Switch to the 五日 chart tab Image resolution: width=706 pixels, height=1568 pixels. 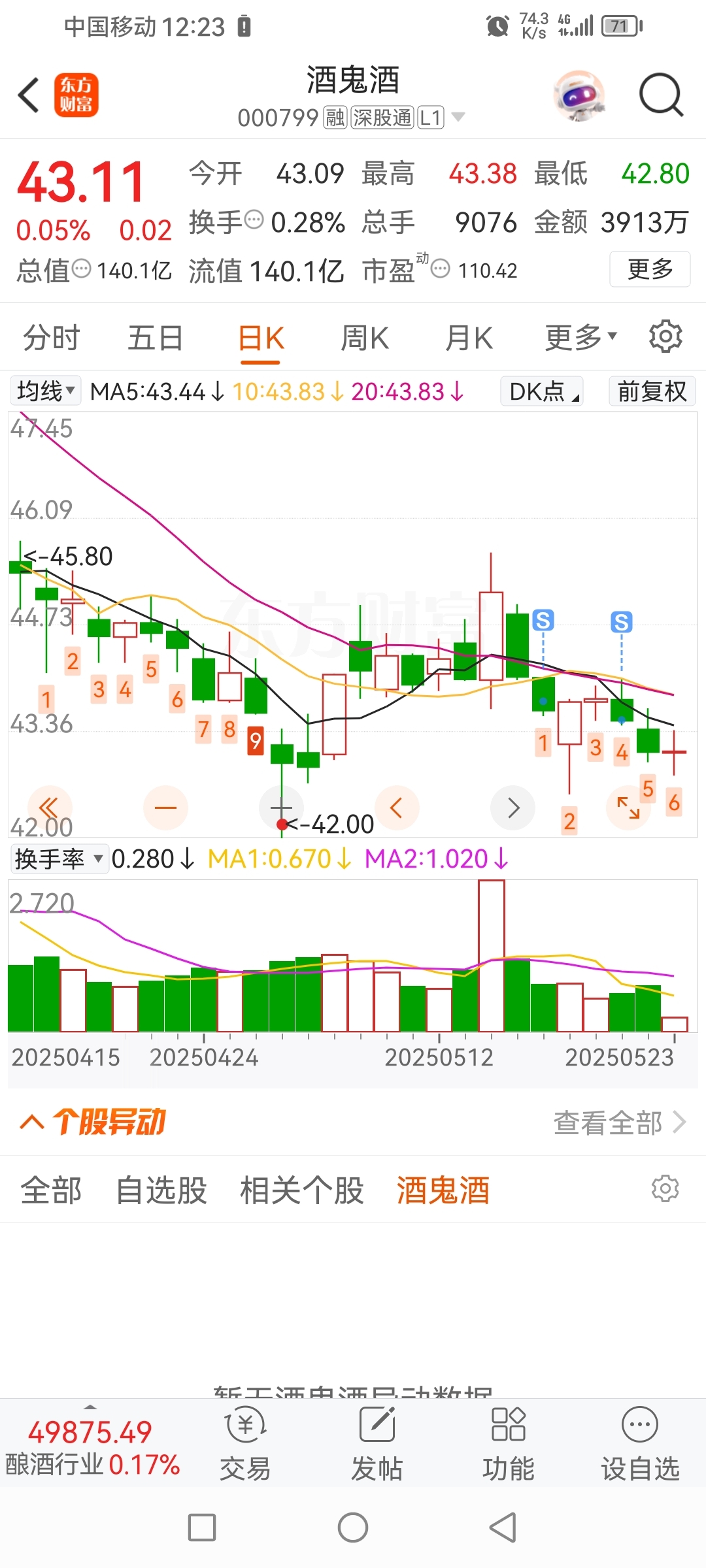point(155,338)
